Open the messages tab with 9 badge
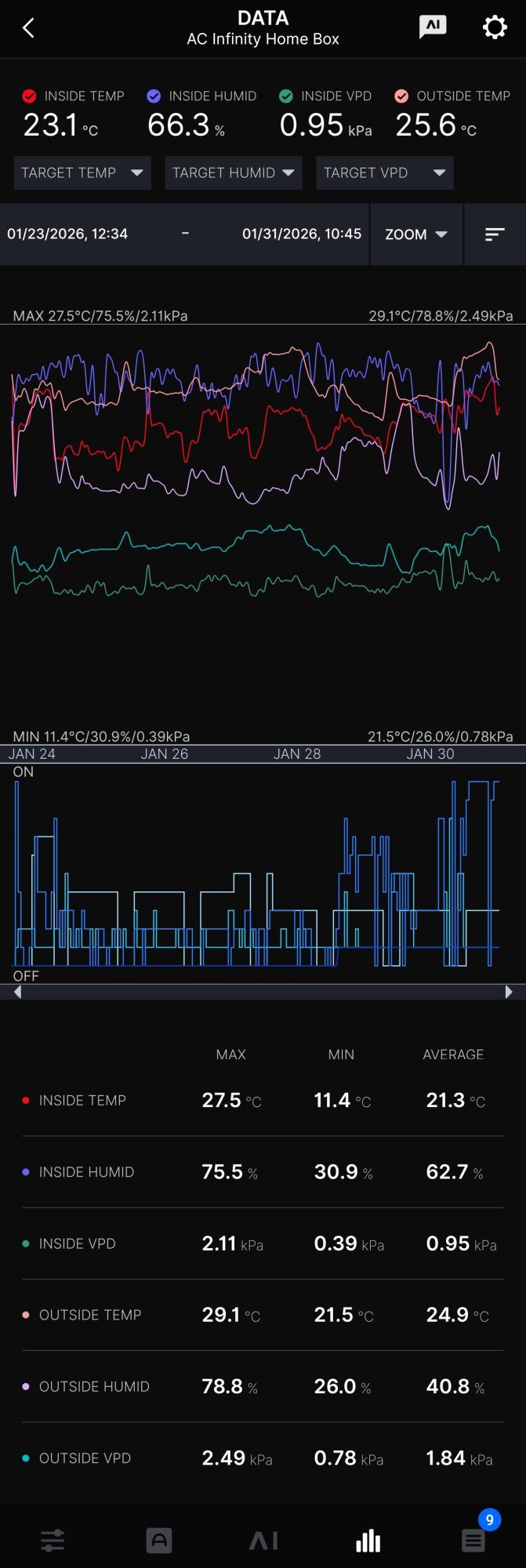The height and width of the screenshot is (1568, 526). [473, 1541]
